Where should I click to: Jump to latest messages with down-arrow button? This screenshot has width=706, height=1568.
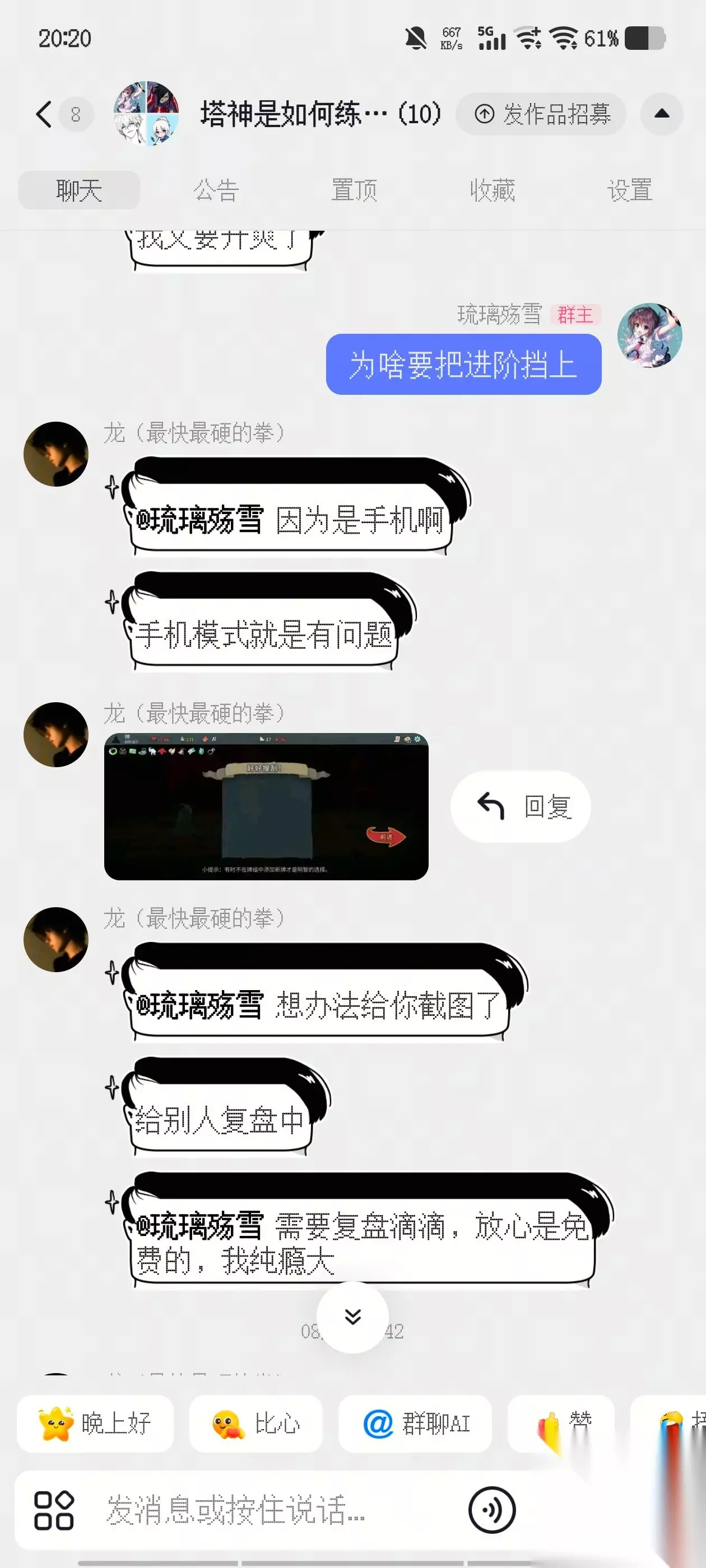tap(352, 1317)
